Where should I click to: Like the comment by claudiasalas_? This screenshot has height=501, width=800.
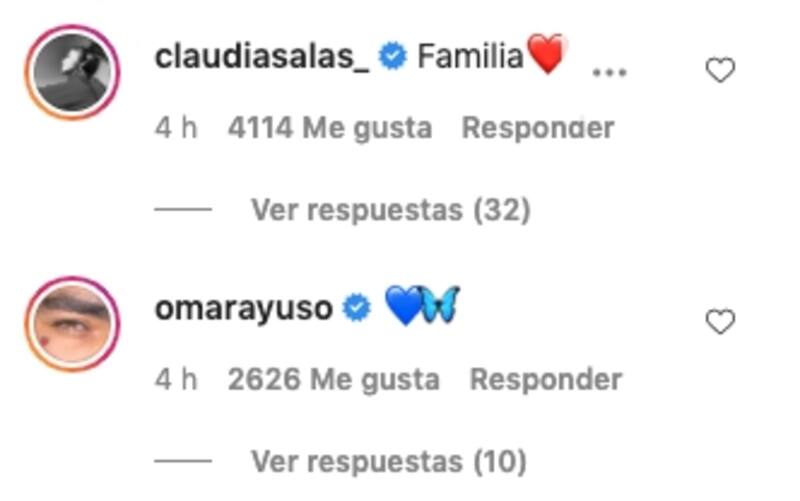coord(720,71)
